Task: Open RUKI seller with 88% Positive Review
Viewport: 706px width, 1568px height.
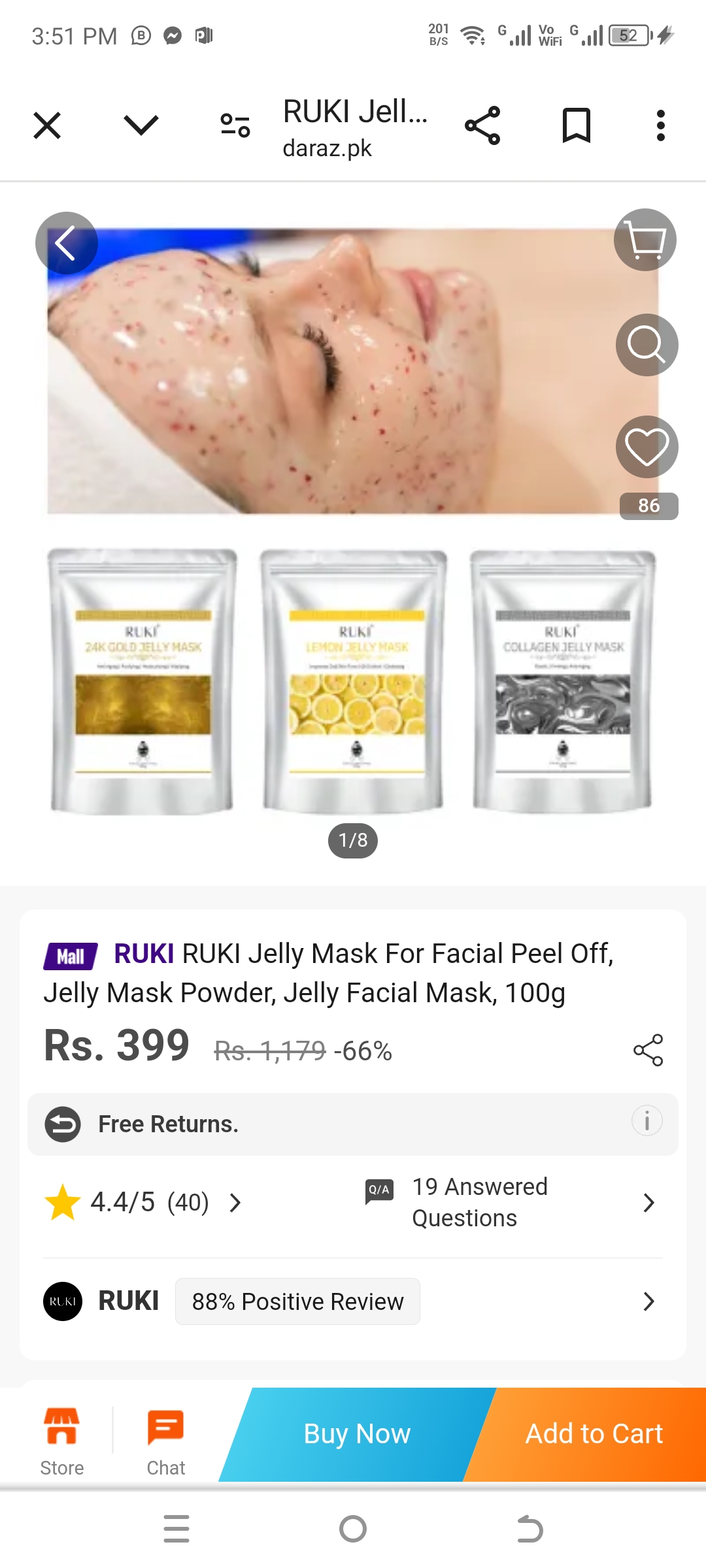Action: click(353, 1301)
